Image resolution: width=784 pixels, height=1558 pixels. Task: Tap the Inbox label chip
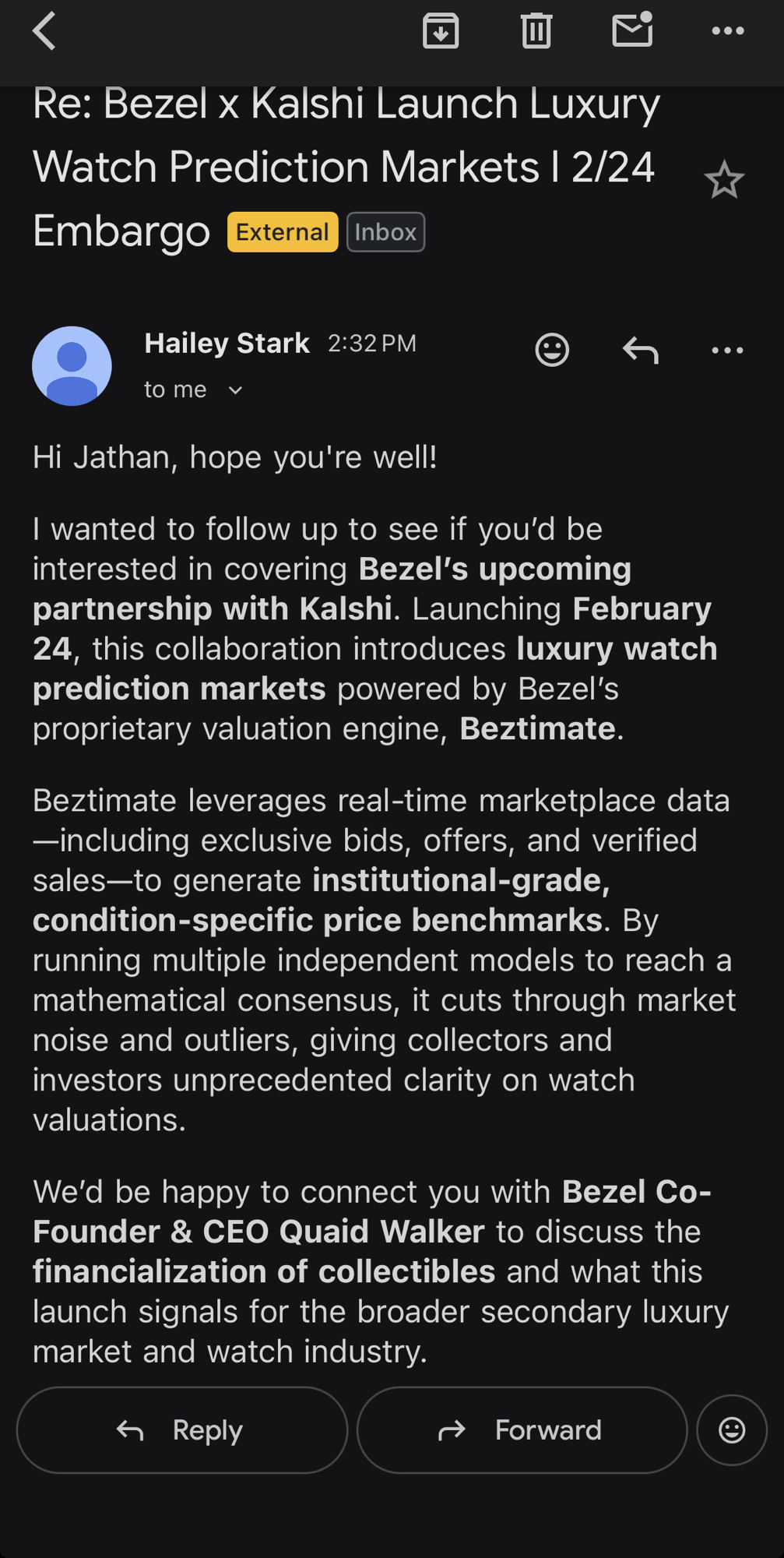(385, 232)
